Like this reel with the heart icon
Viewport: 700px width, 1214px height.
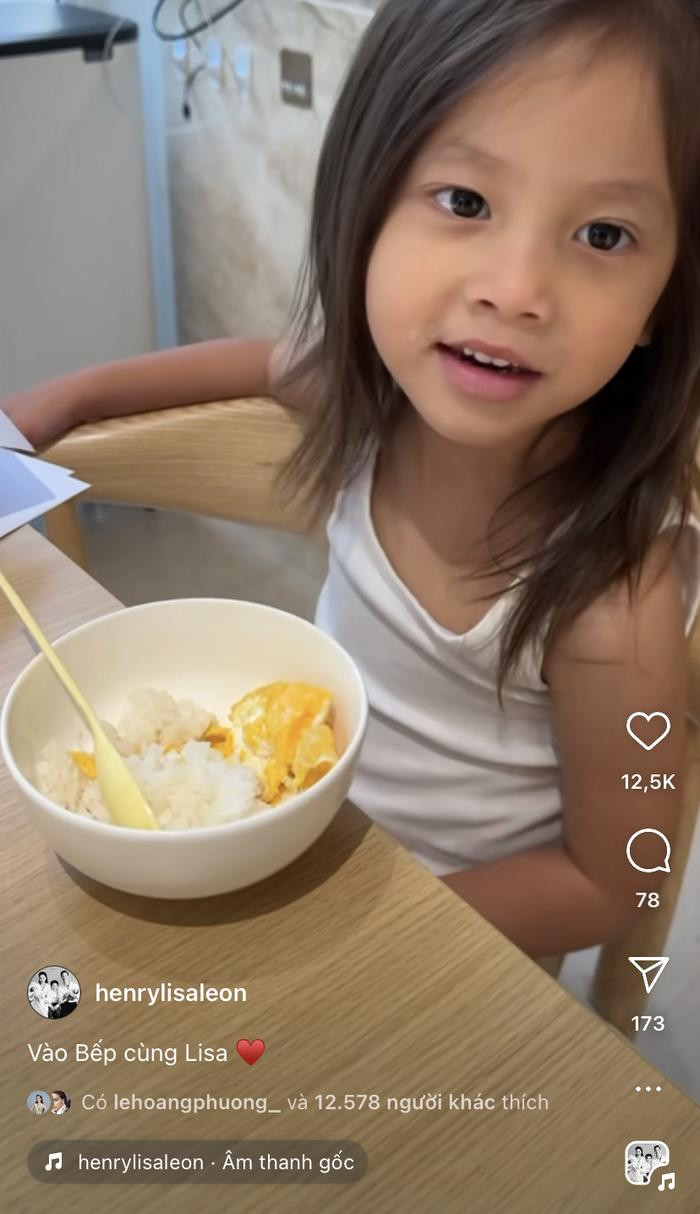[x=648, y=731]
